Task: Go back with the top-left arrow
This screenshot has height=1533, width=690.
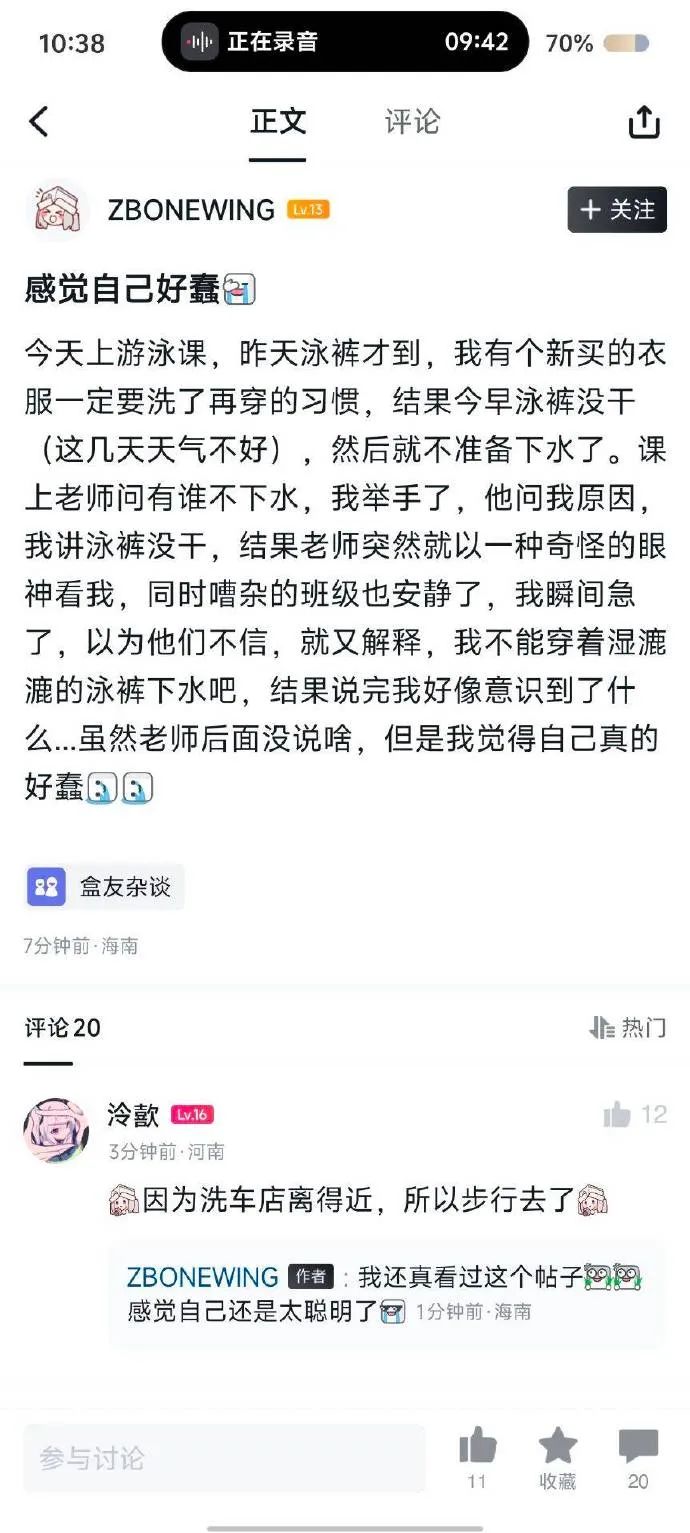Action: pos(39,122)
